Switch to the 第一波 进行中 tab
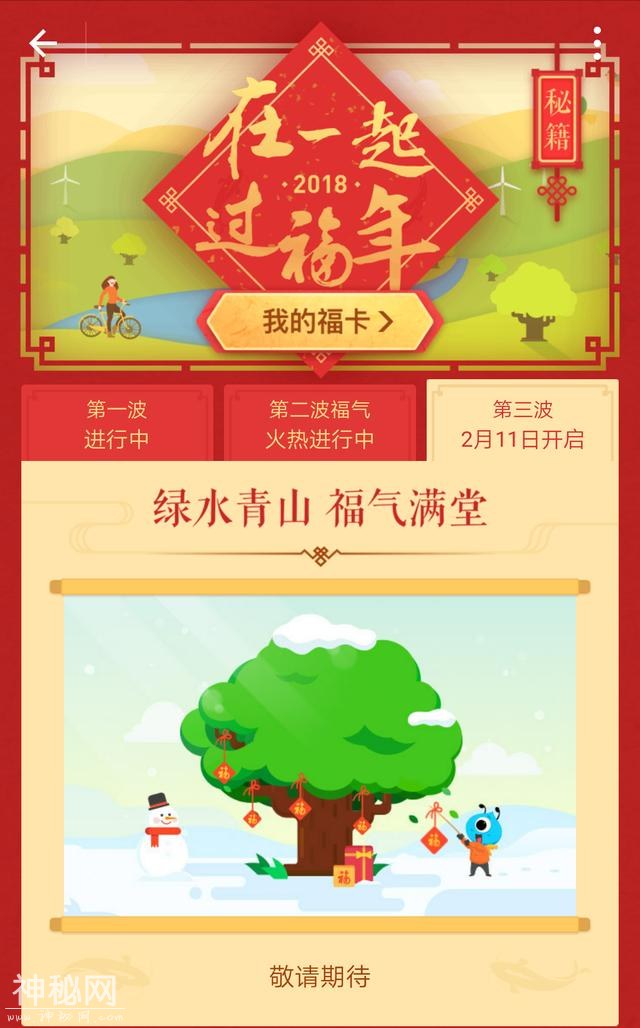The image size is (640, 1028). pos(117,424)
